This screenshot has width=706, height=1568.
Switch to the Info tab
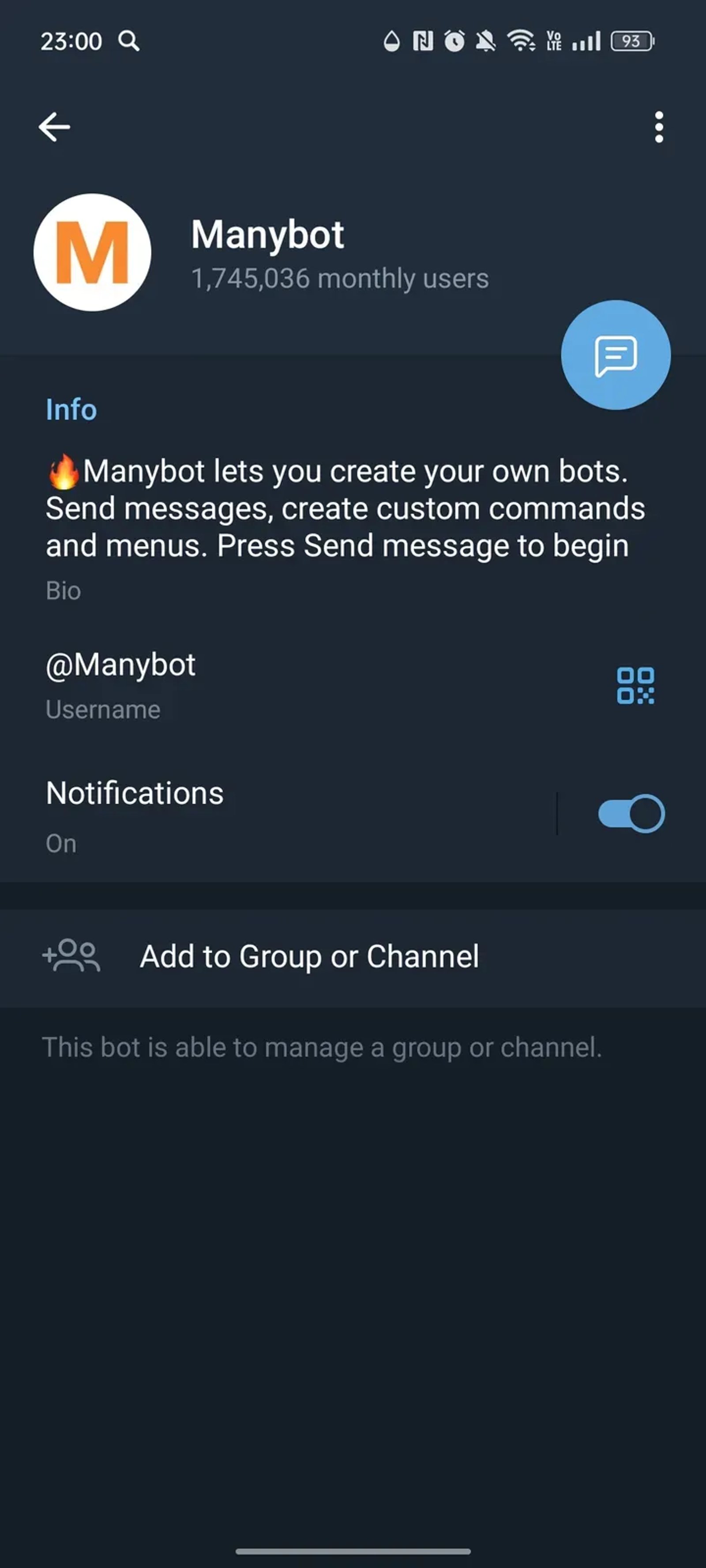point(71,409)
